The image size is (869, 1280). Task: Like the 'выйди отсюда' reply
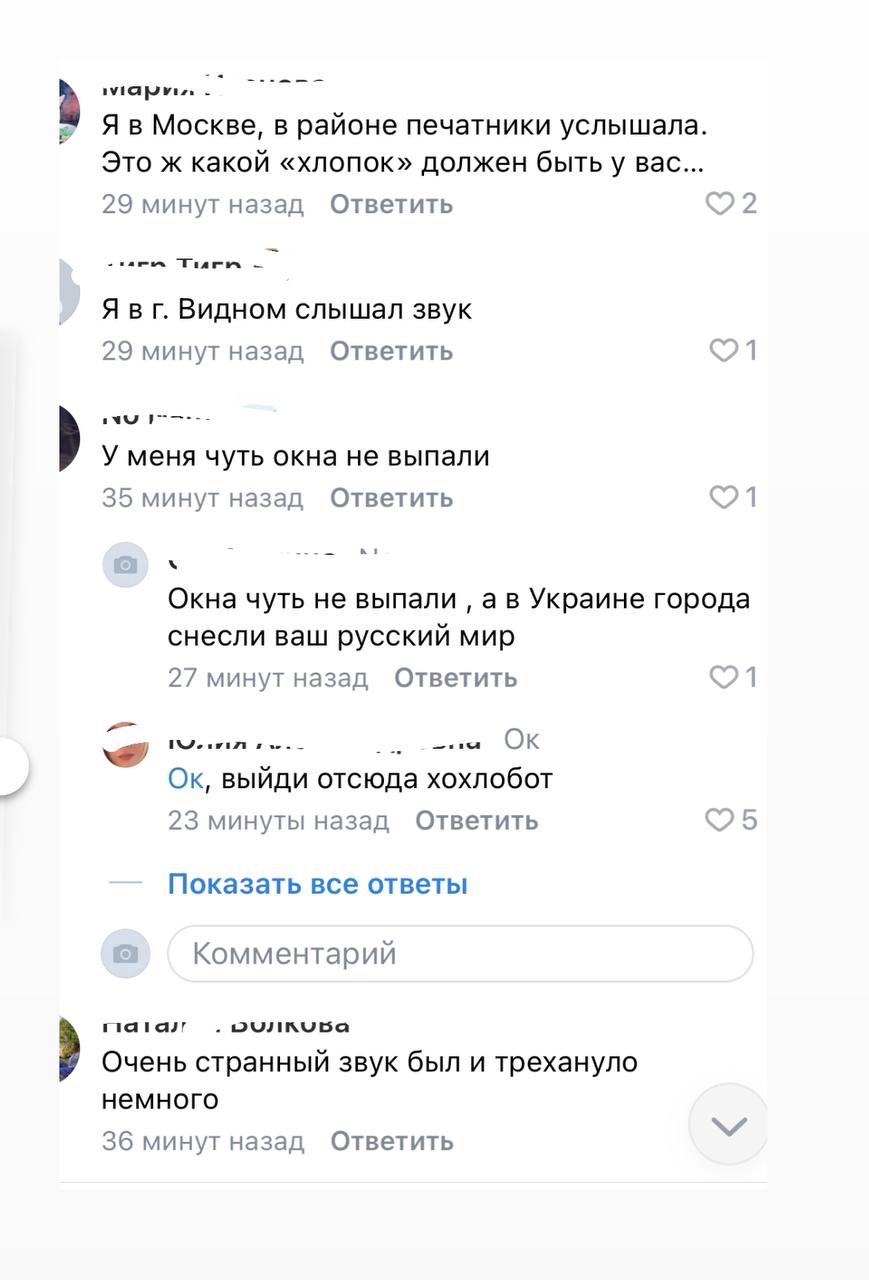tap(720, 821)
